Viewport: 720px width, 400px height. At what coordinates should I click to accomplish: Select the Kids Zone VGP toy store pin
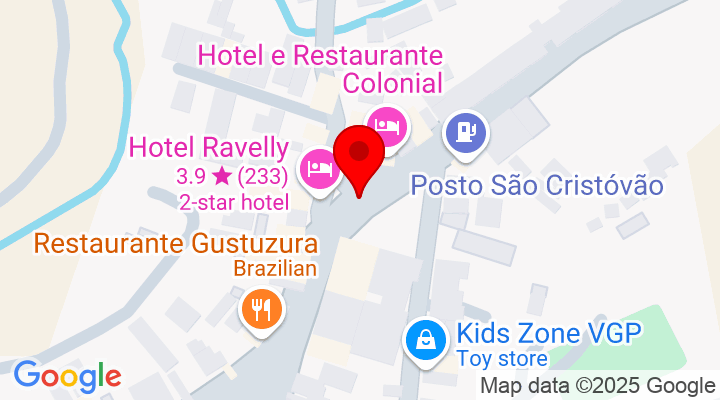[x=426, y=342]
